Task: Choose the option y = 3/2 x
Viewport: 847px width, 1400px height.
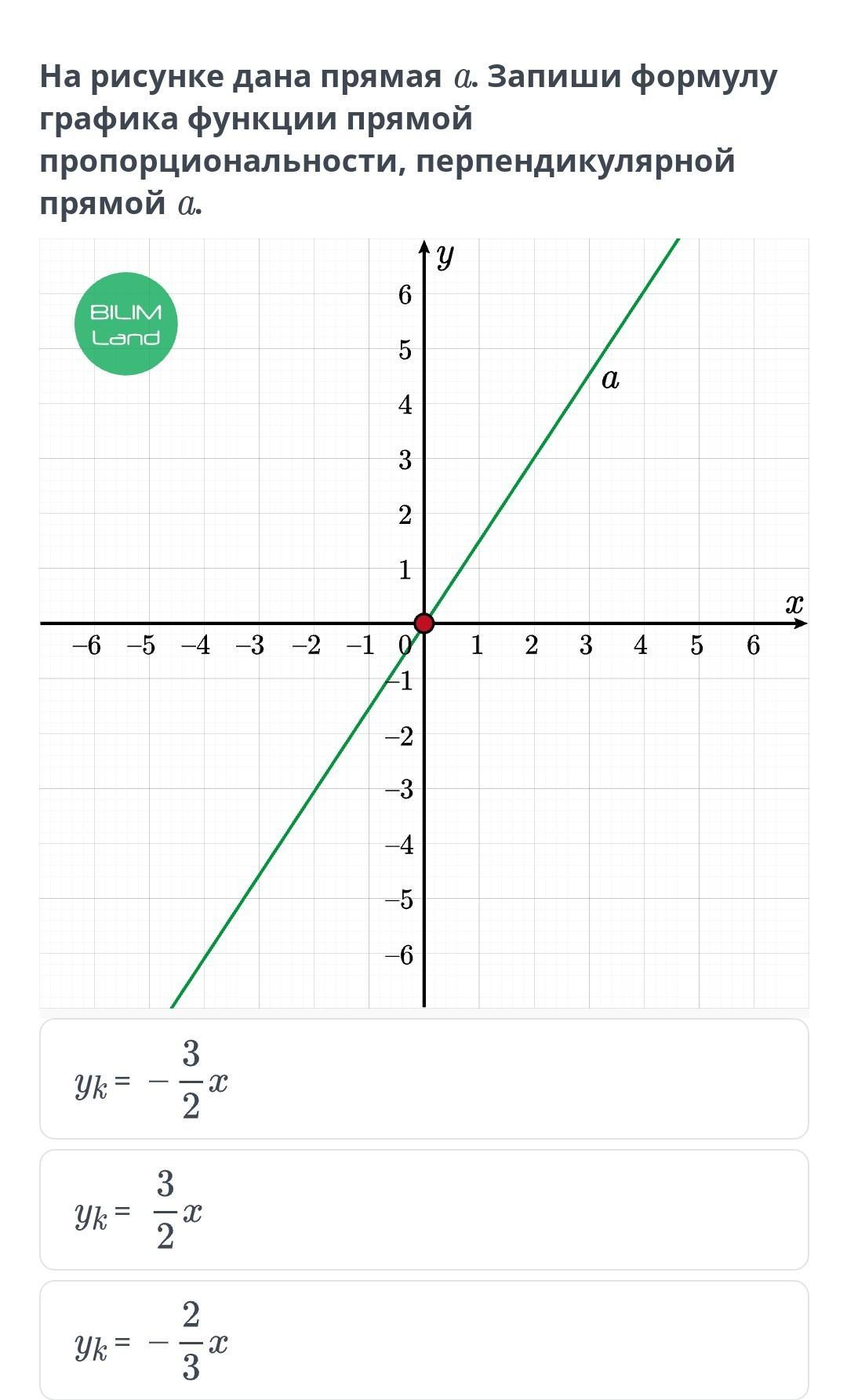Action: [423, 1210]
